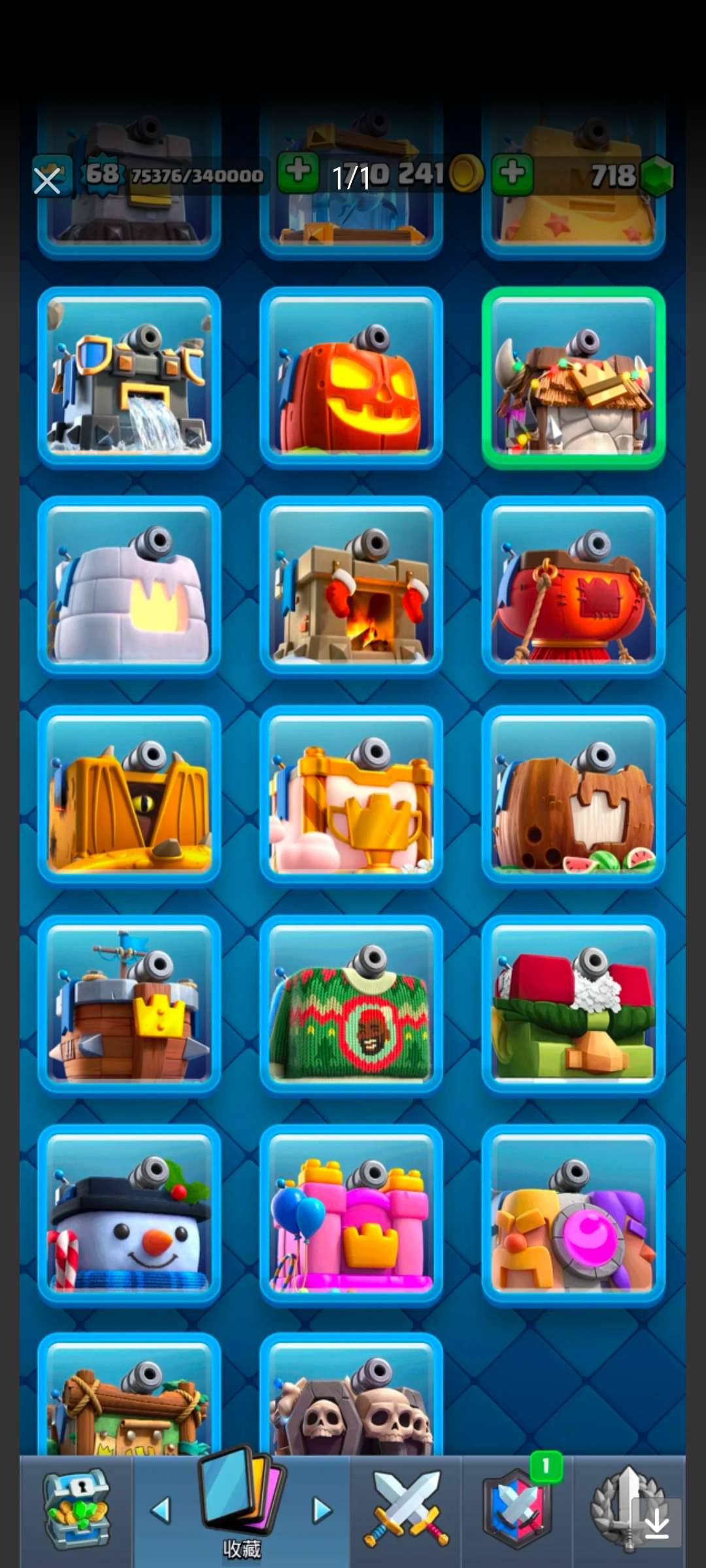Image resolution: width=706 pixels, height=1568 pixels.
Task: Select the red cauldron tower skin
Action: click(573, 587)
